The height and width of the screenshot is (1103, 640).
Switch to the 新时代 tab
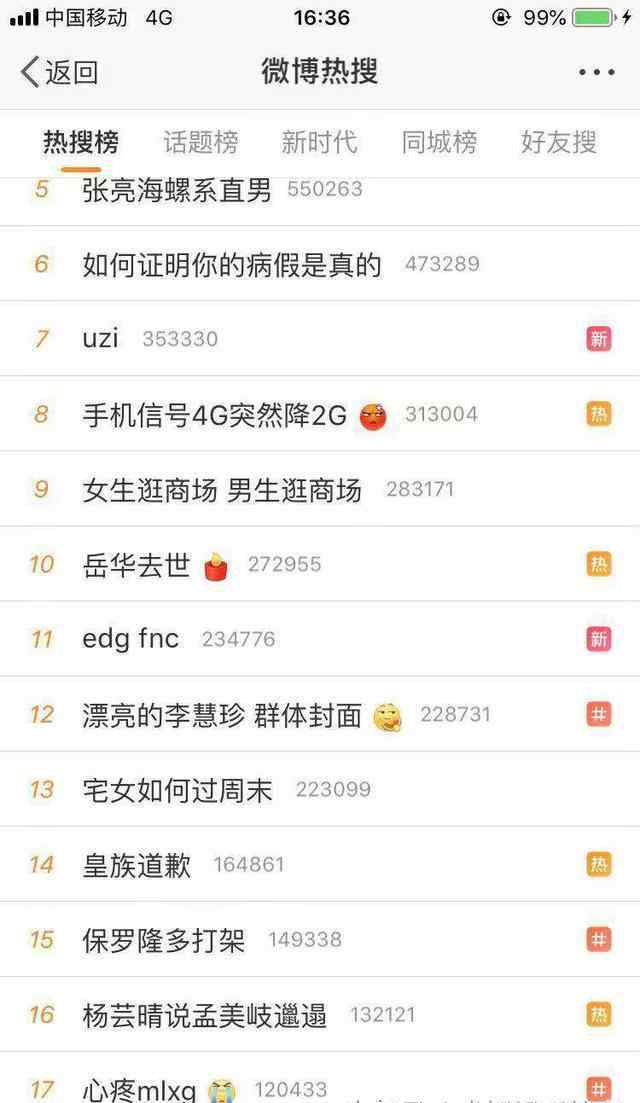(x=319, y=143)
